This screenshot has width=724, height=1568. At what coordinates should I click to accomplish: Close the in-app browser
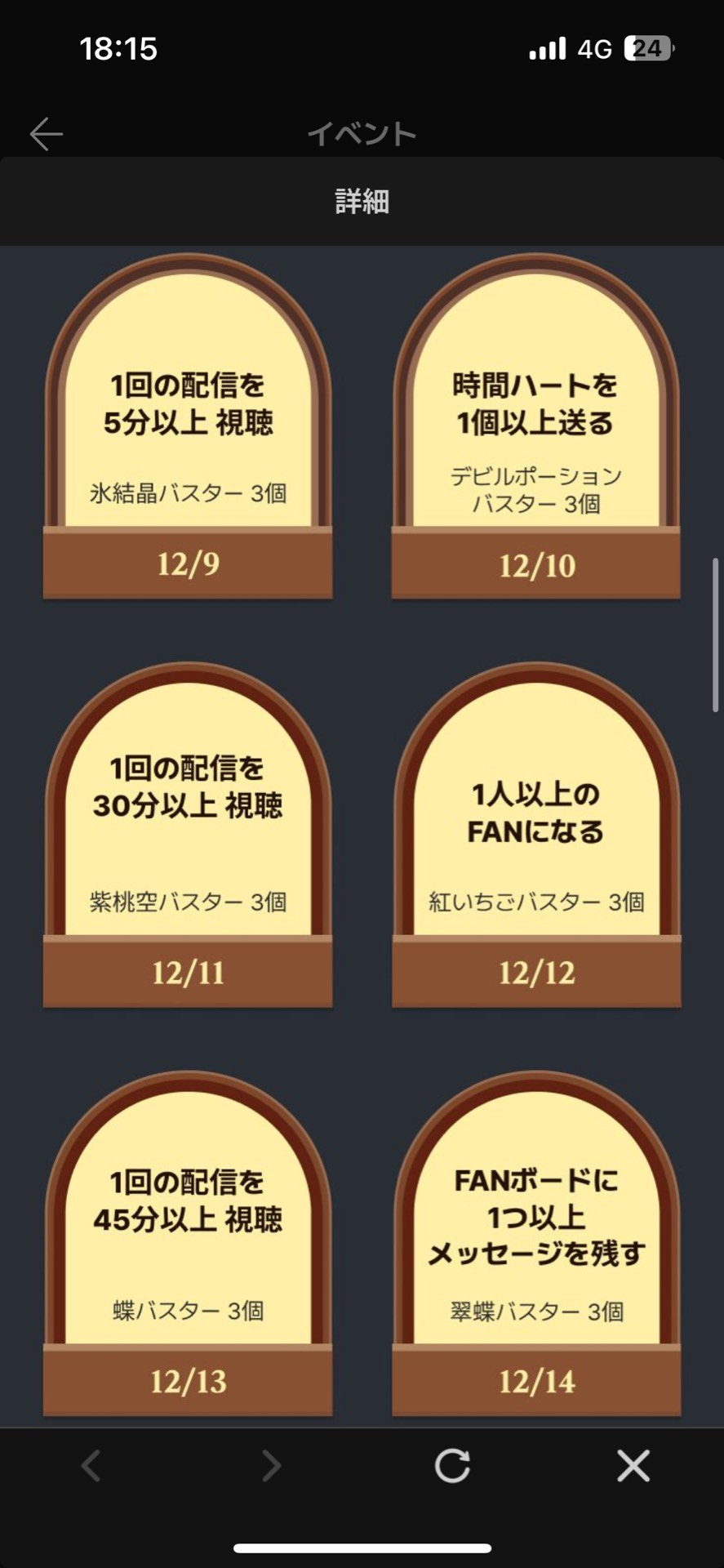(633, 1465)
